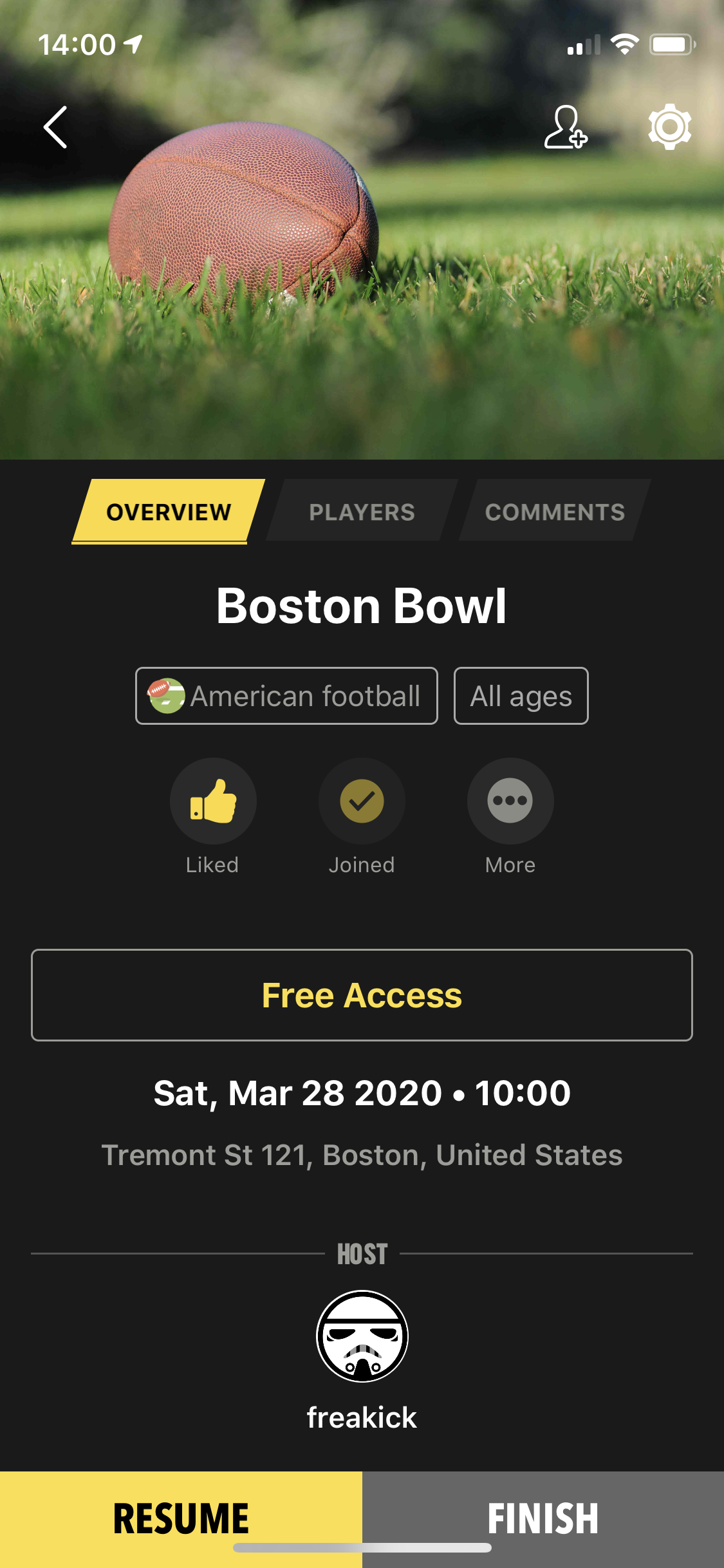Image resolution: width=724 pixels, height=1568 pixels.
Task: Open host freakick's profile
Action: coord(362,1336)
